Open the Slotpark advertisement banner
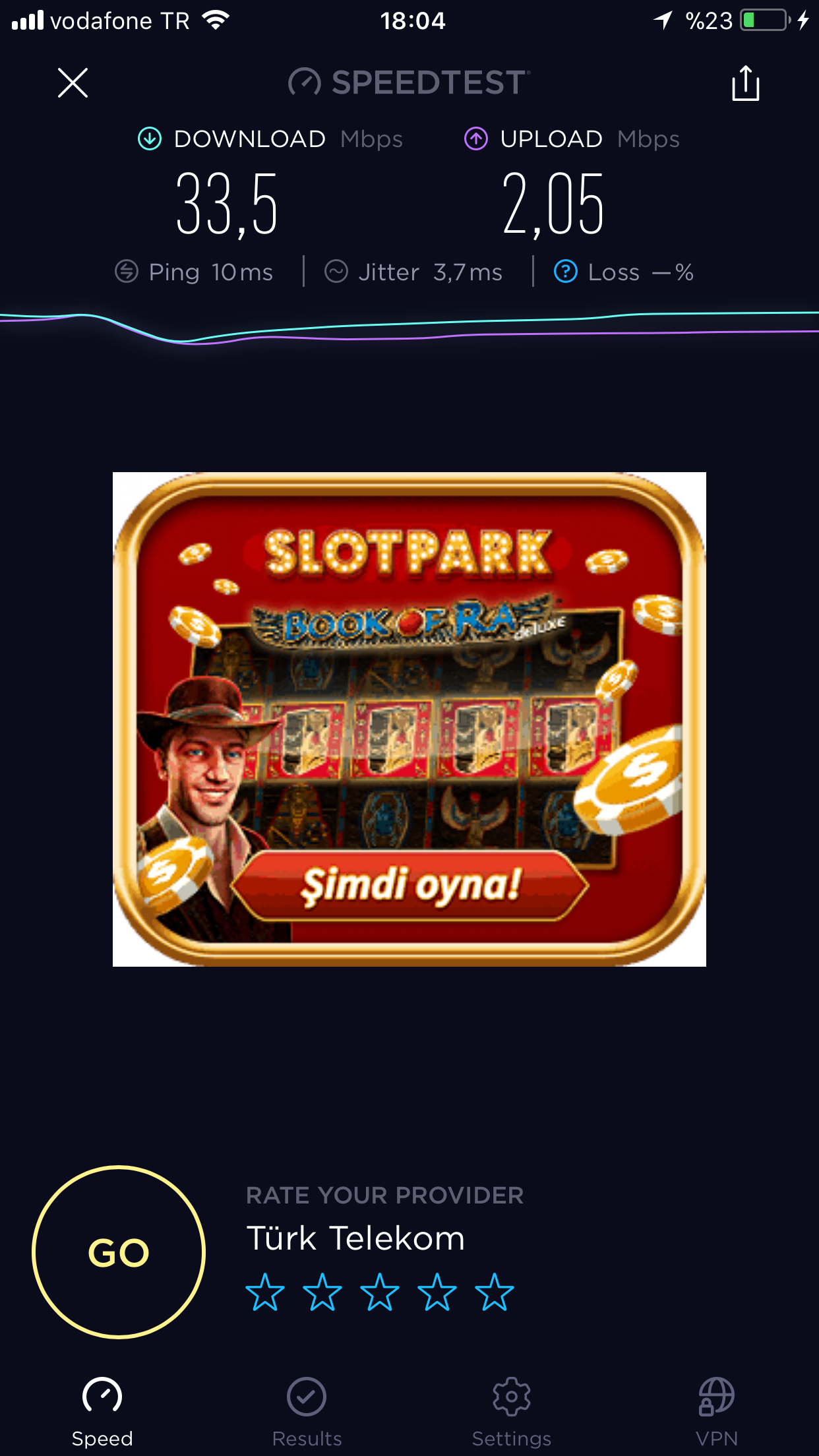 coord(409,719)
